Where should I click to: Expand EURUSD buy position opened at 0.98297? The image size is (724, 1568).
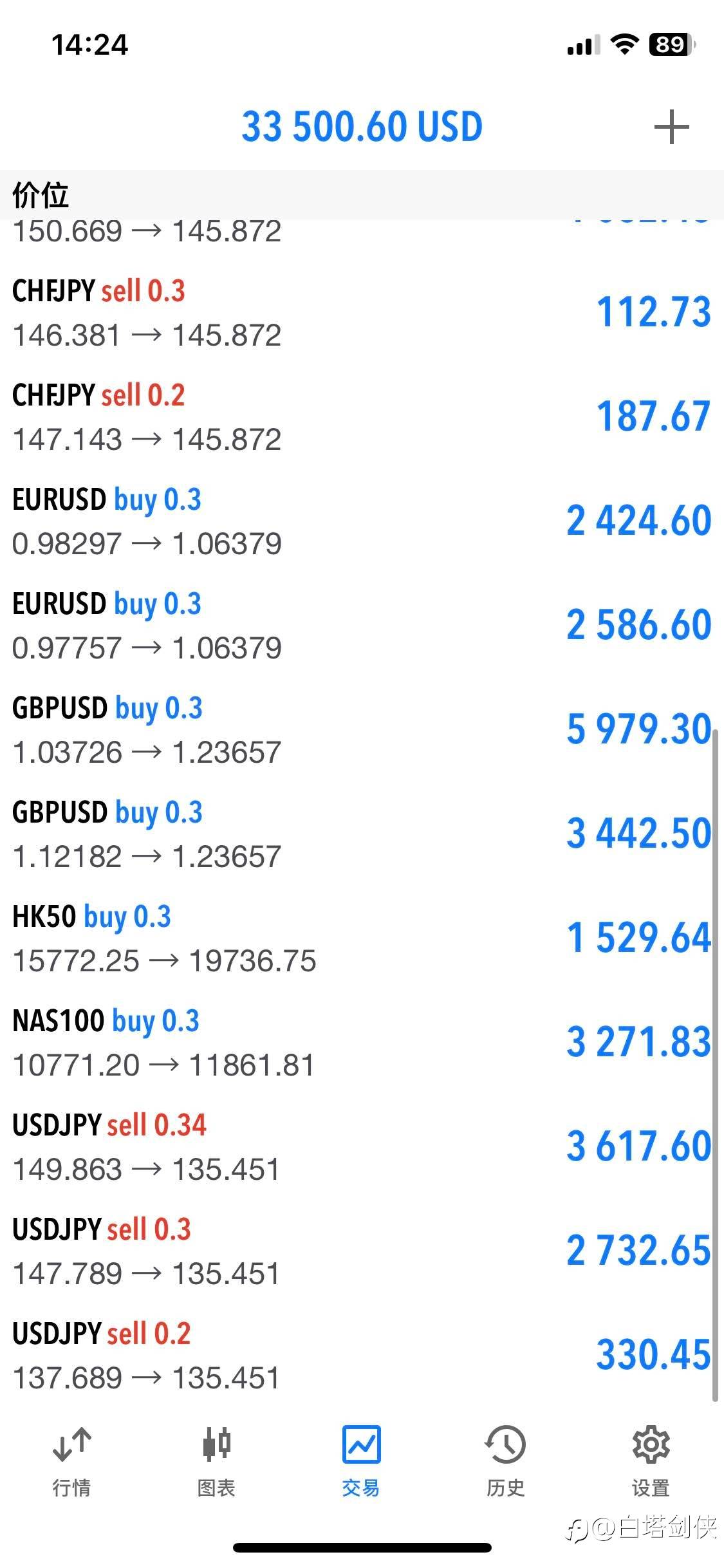click(362, 521)
